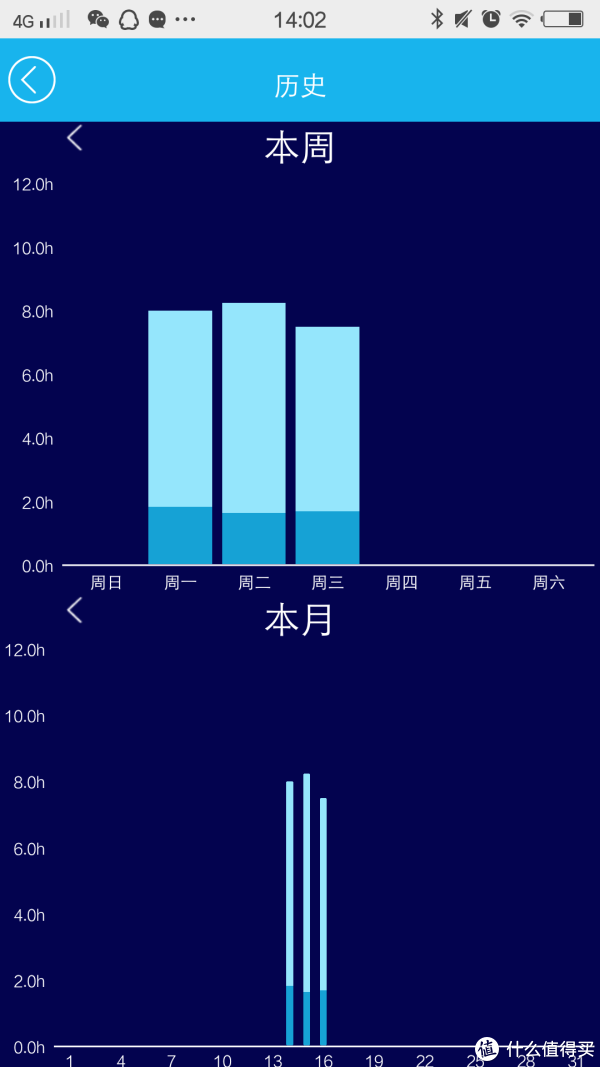600x1067 pixels.
Task: Show the previous month before 本月
Action: click(75, 610)
